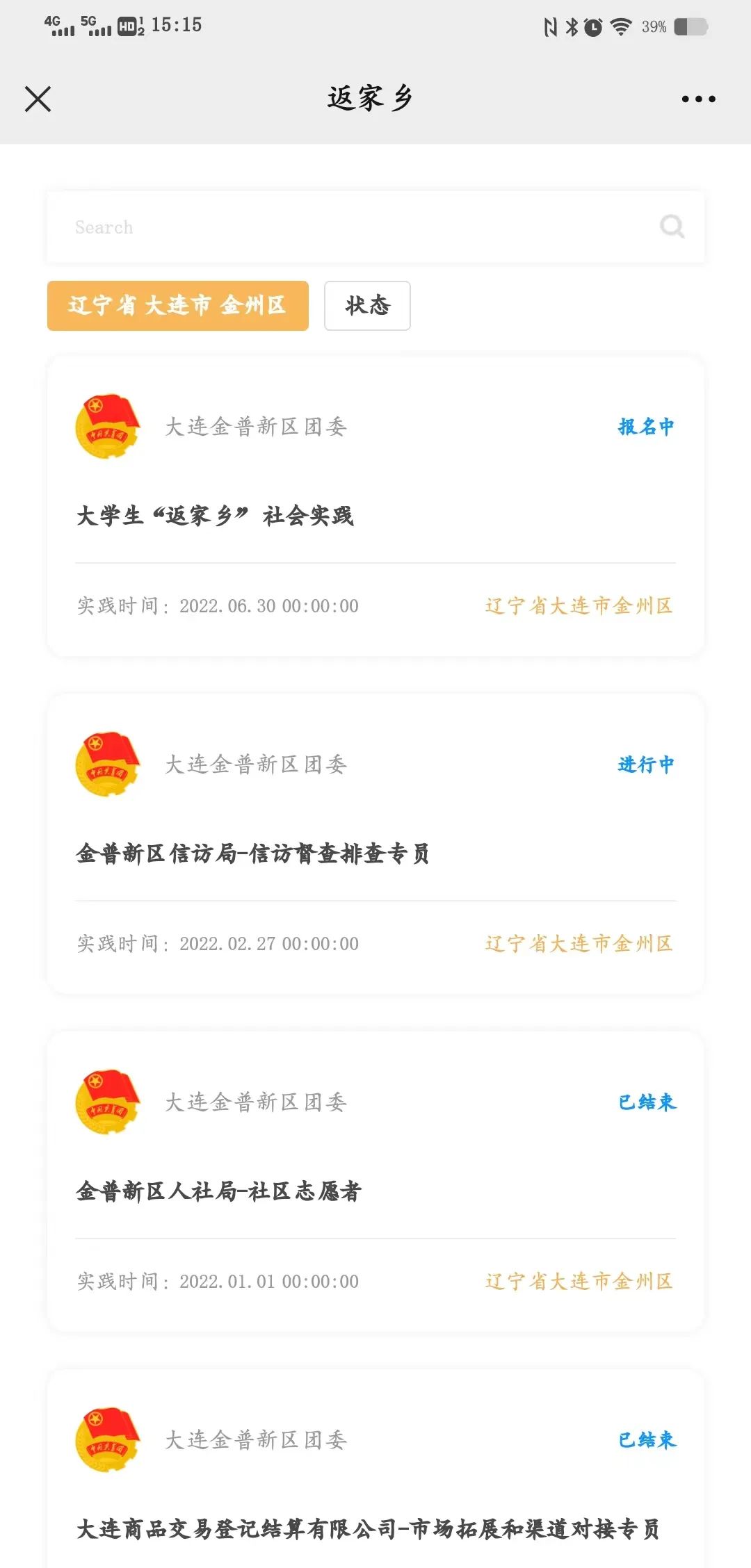
Task: Select the 金普新区人社局-社区志愿者 card
Action: point(375,1191)
